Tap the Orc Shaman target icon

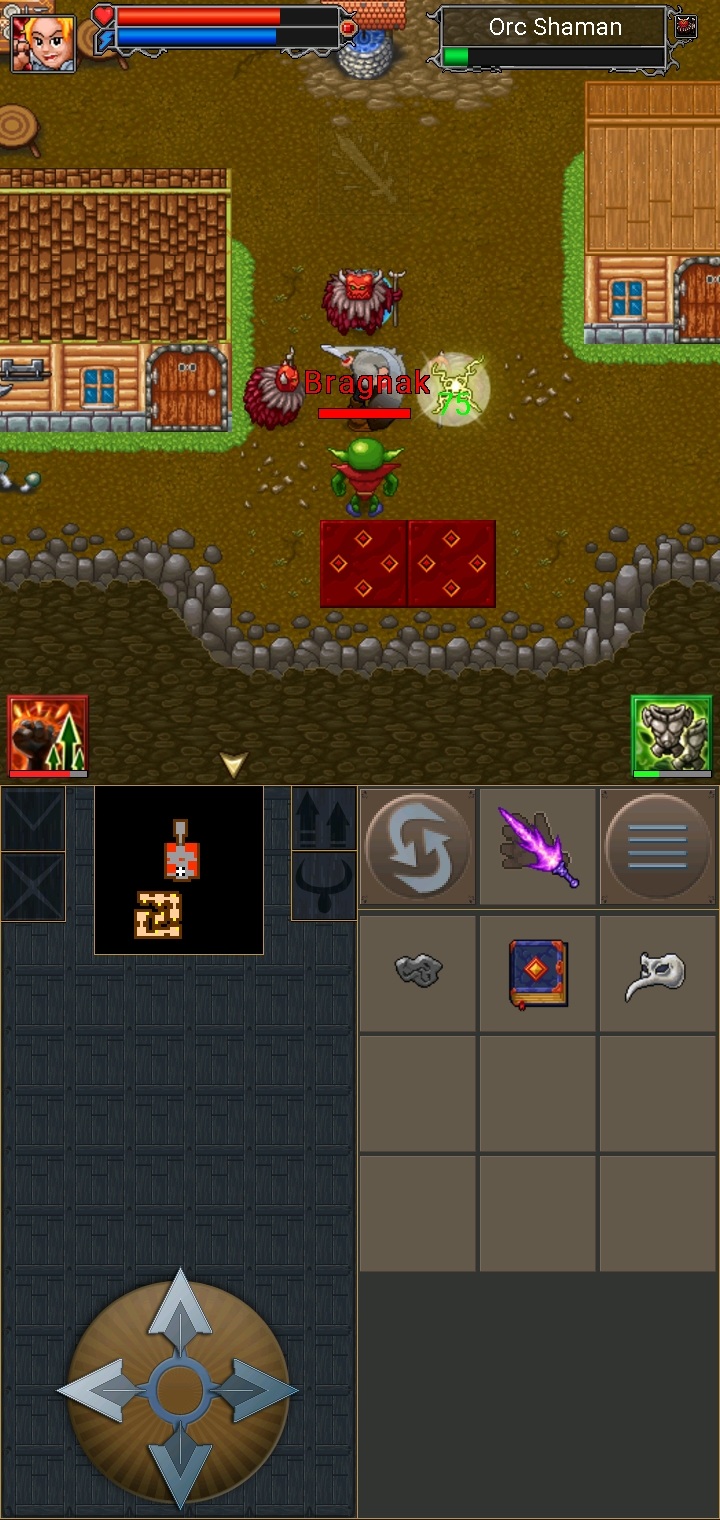685,26
